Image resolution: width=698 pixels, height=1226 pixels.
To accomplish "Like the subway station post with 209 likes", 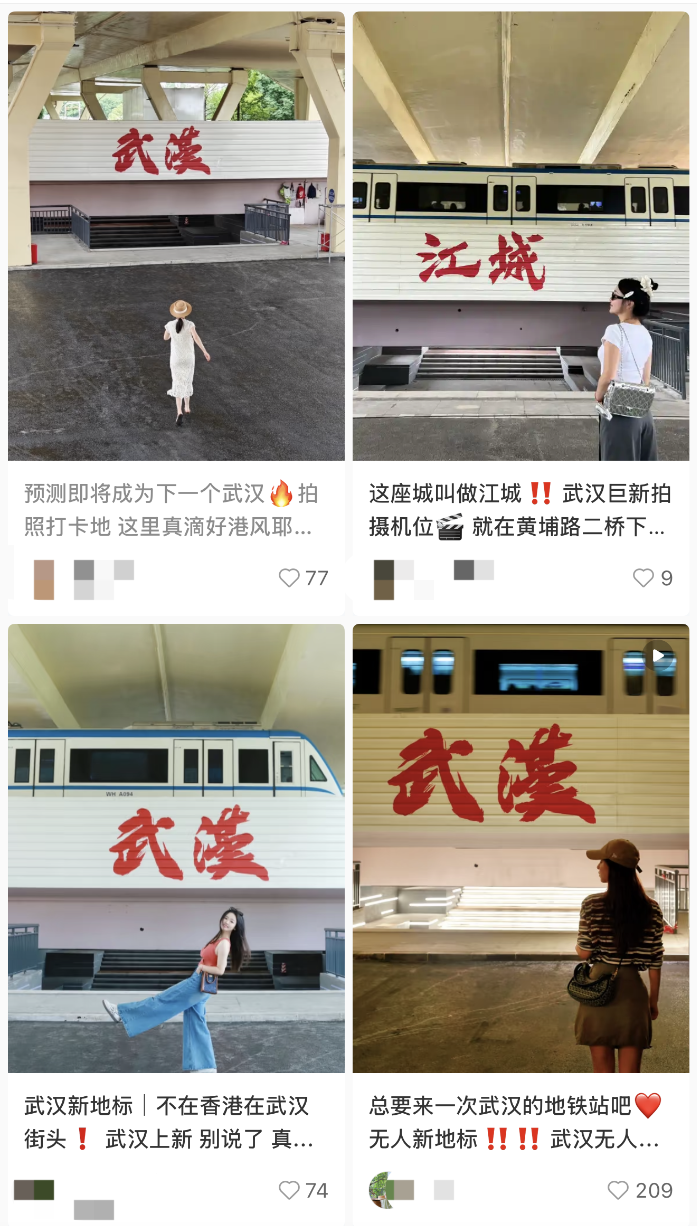I will (x=619, y=1190).
